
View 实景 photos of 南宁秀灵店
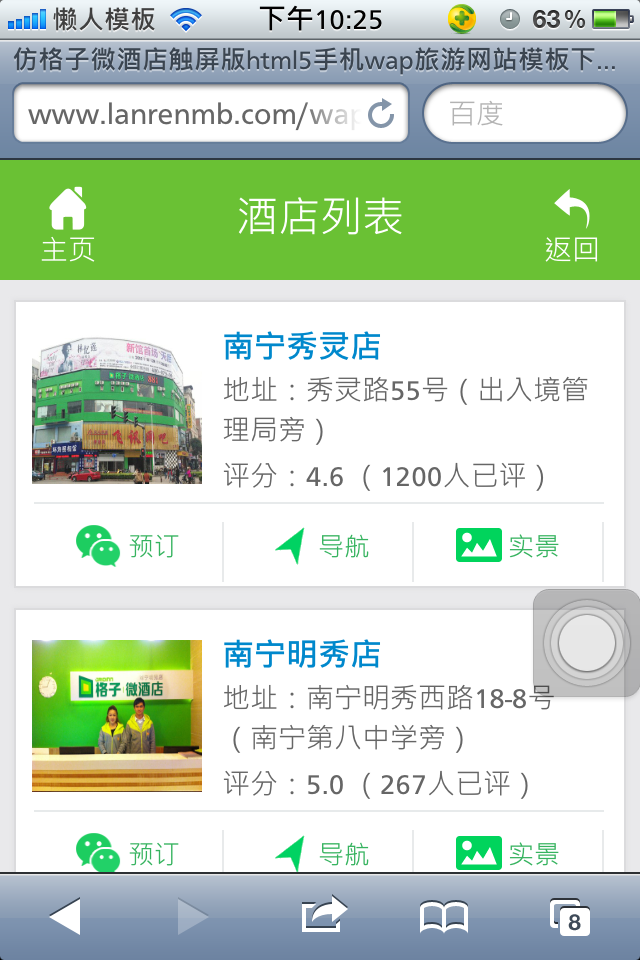tap(507, 546)
